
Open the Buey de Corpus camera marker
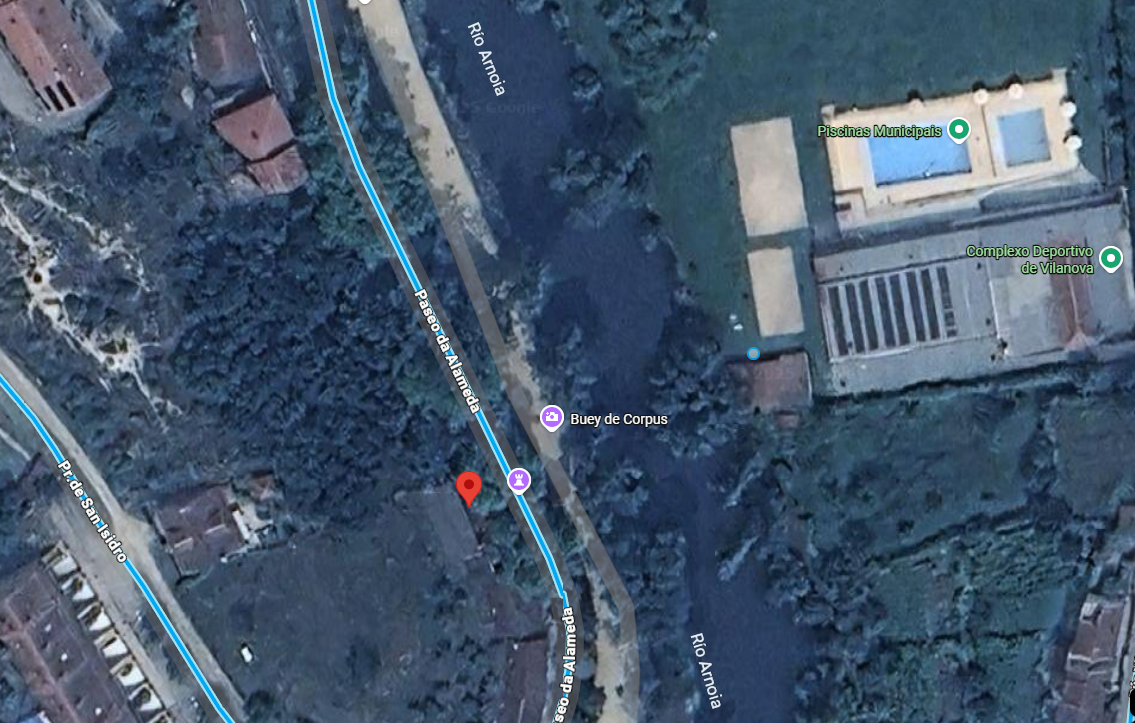551,417
